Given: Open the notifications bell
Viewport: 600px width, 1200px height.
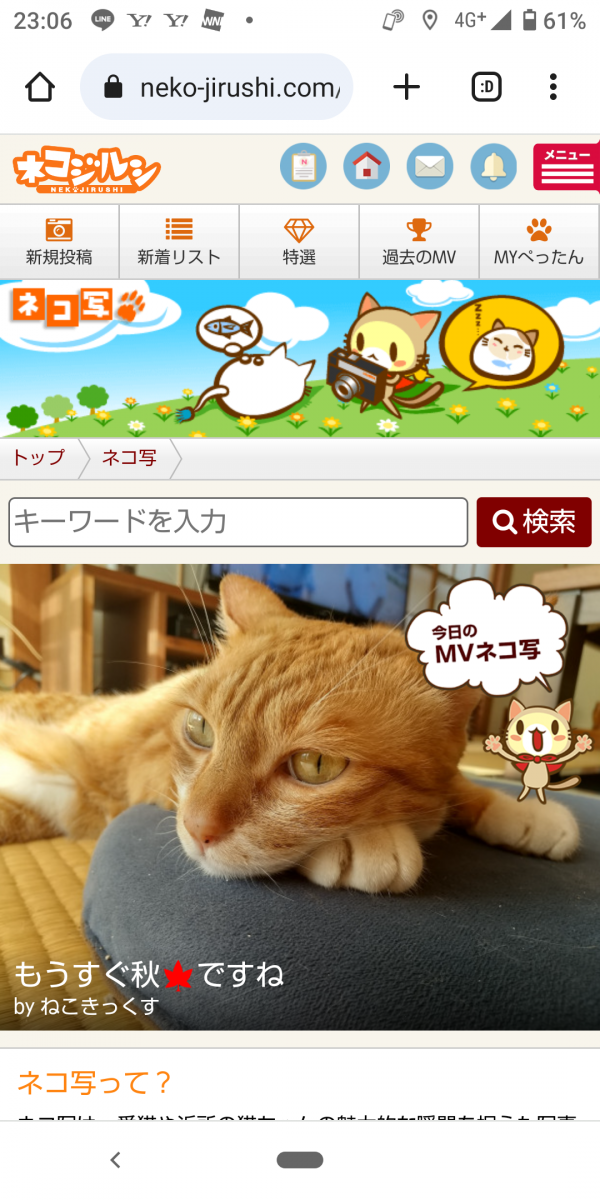Looking at the screenshot, I should [493, 167].
